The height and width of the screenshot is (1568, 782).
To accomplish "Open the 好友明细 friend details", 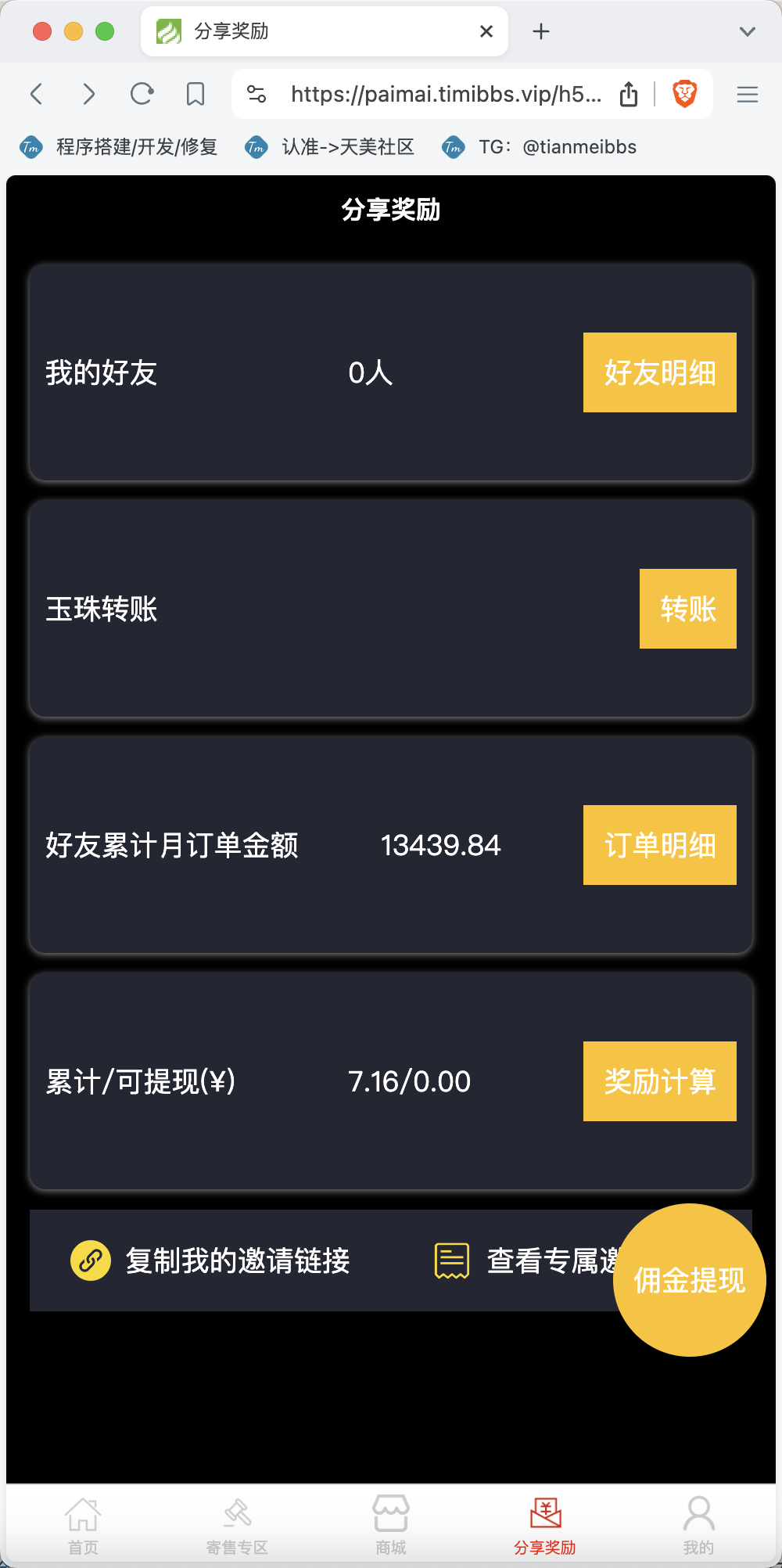I will 659,372.
